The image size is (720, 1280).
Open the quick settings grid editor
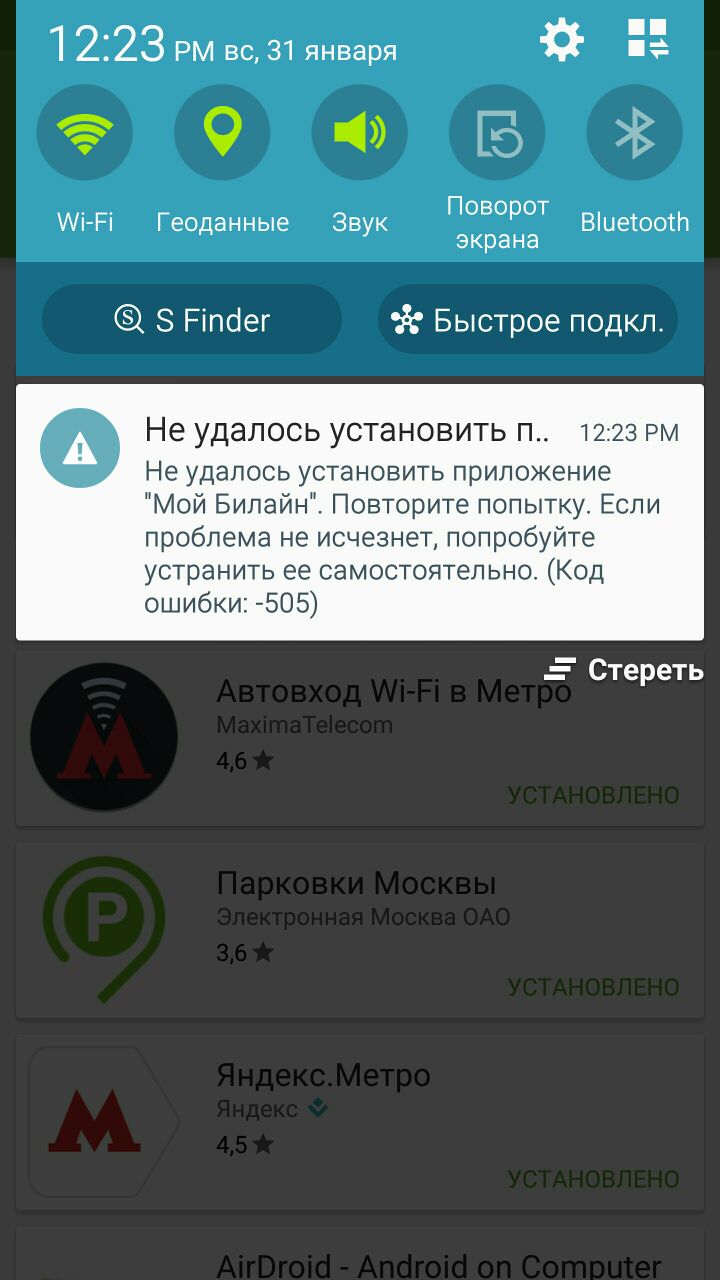click(648, 39)
